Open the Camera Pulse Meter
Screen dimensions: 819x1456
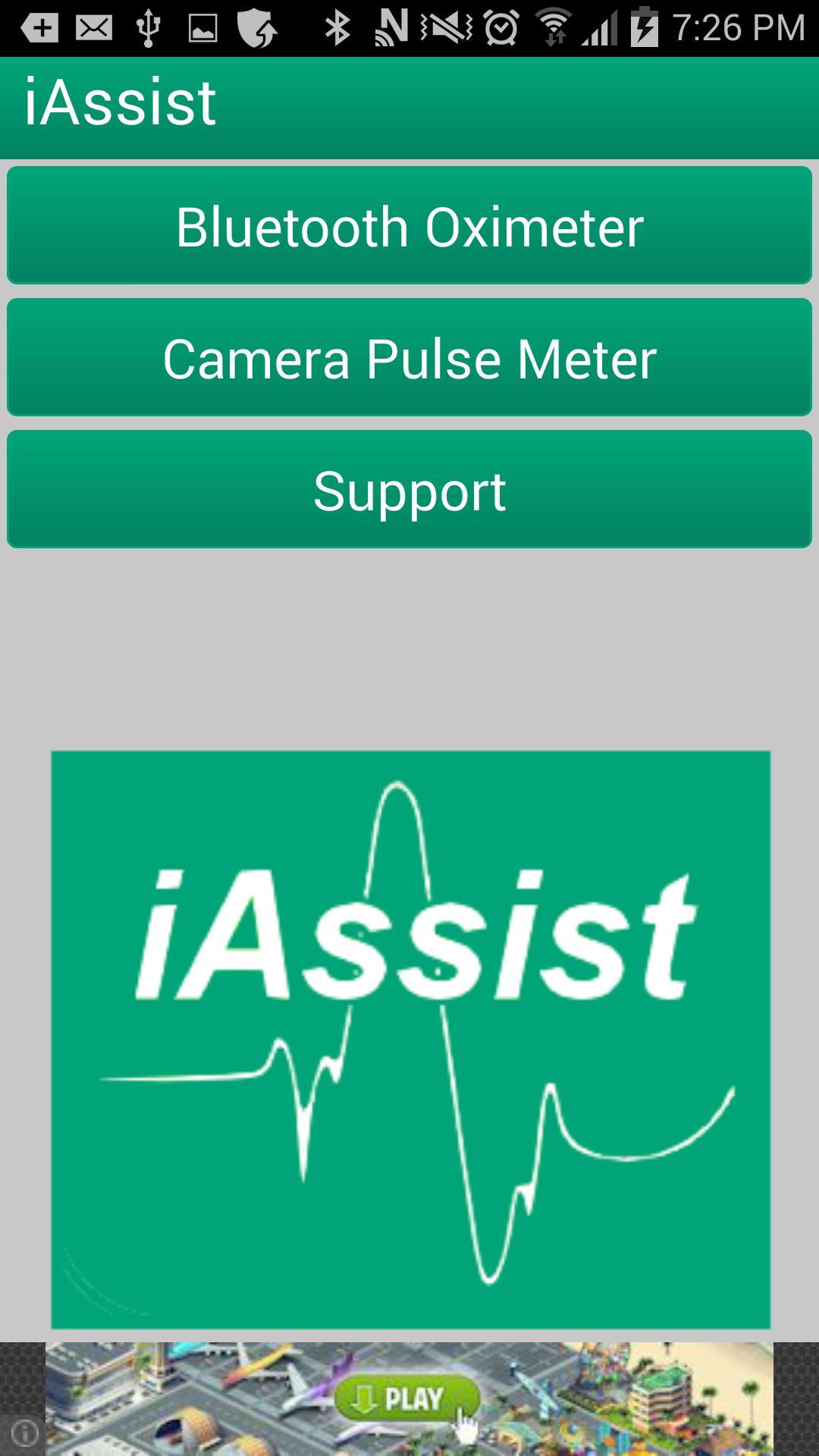tap(409, 356)
